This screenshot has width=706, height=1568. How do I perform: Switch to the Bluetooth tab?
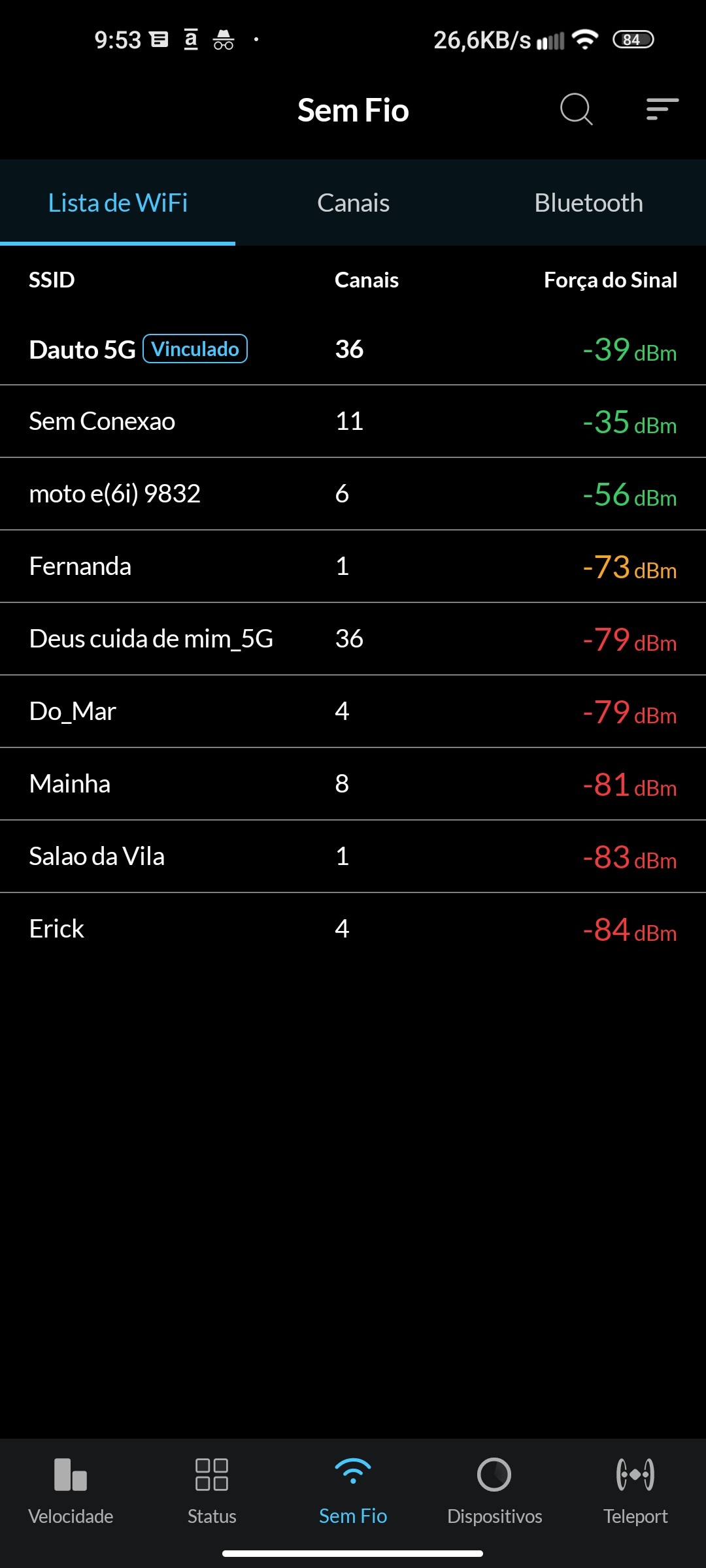tap(588, 203)
